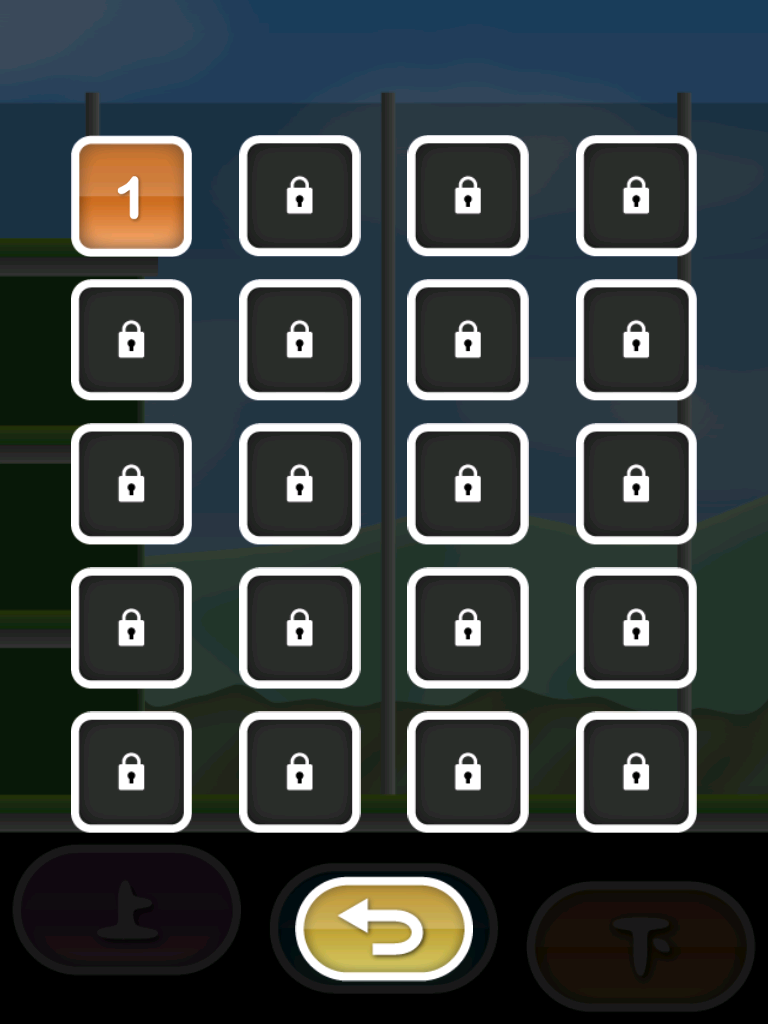Click the first locked level in row four
This screenshot has width=768, height=1024.
point(131,627)
